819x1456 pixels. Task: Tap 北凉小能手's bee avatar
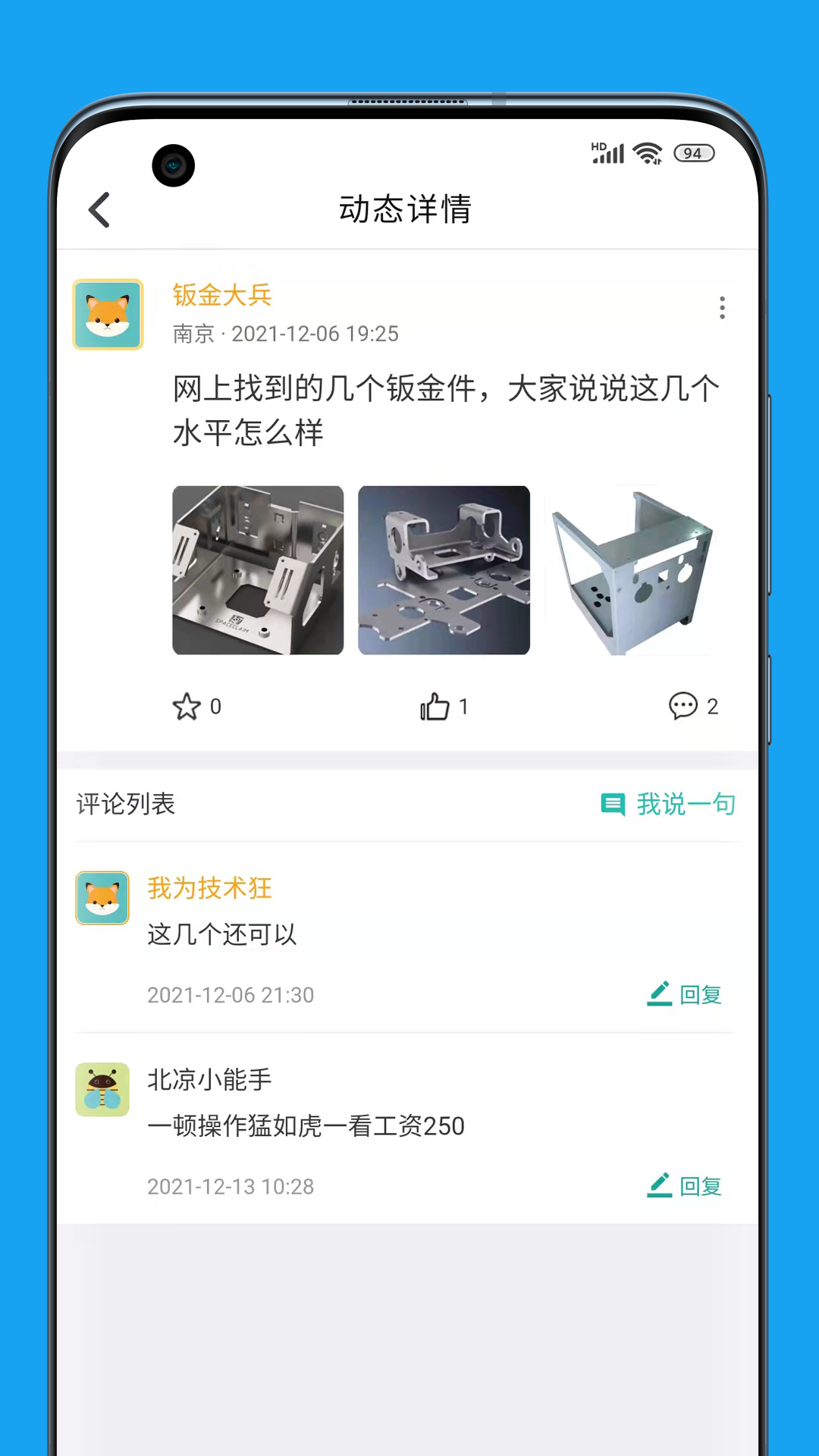102,1090
